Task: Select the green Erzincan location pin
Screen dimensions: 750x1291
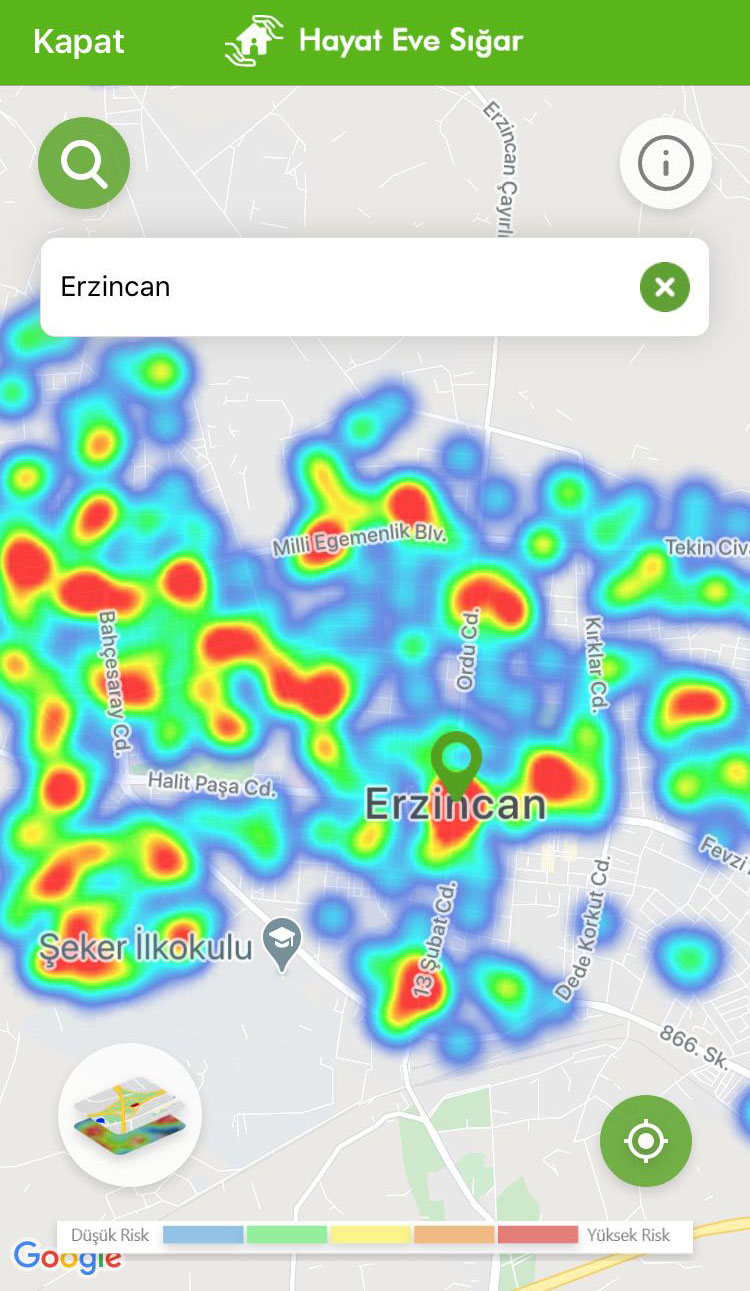Action: pyautogui.click(x=456, y=762)
